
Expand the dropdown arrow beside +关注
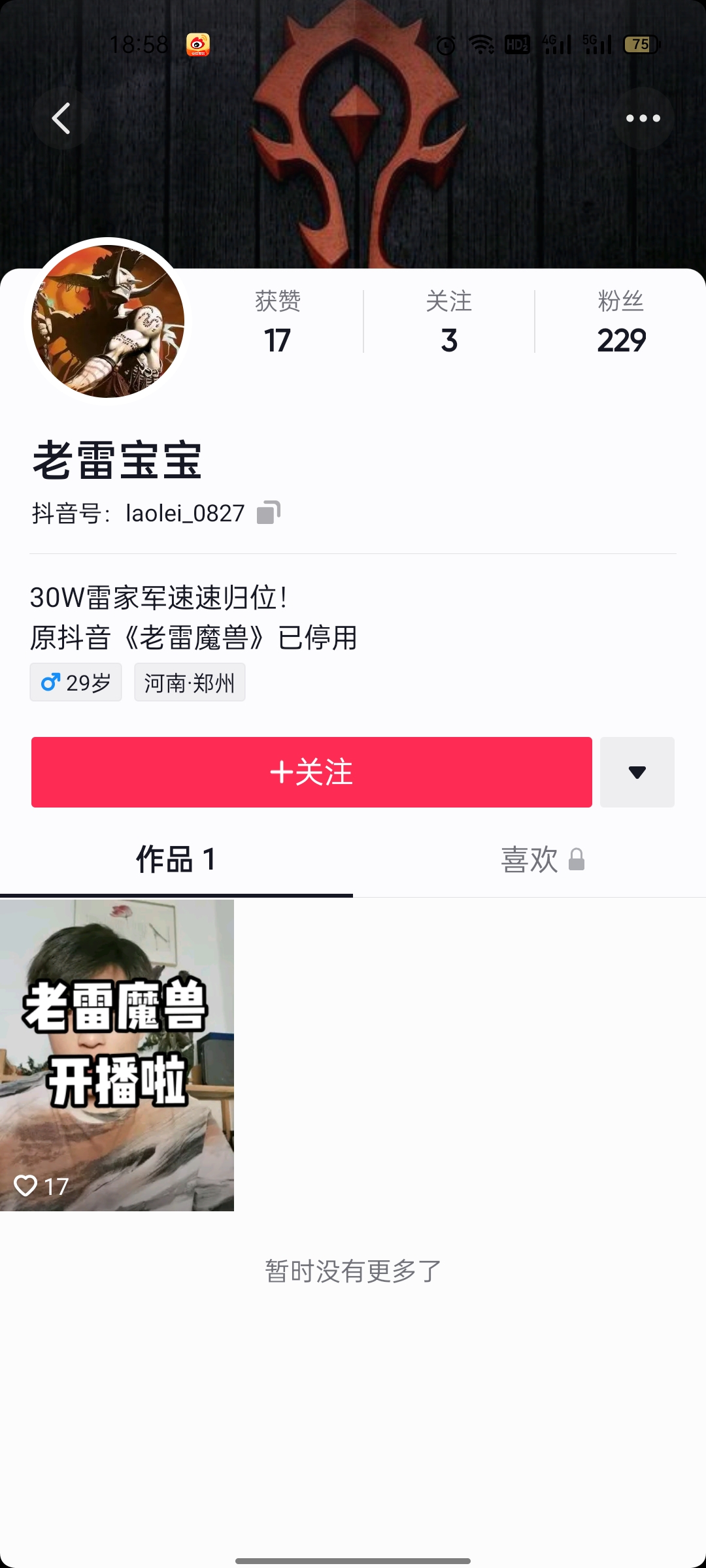pos(637,772)
